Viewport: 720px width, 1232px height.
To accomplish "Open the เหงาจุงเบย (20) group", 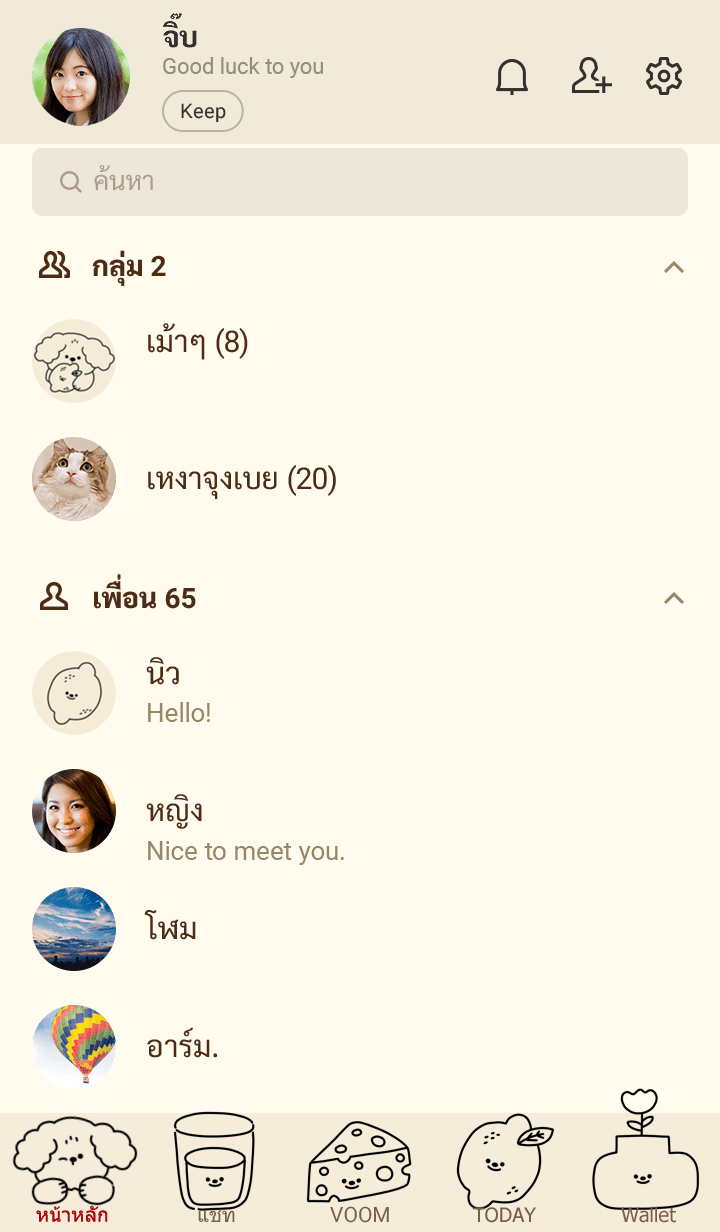I will click(x=241, y=480).
